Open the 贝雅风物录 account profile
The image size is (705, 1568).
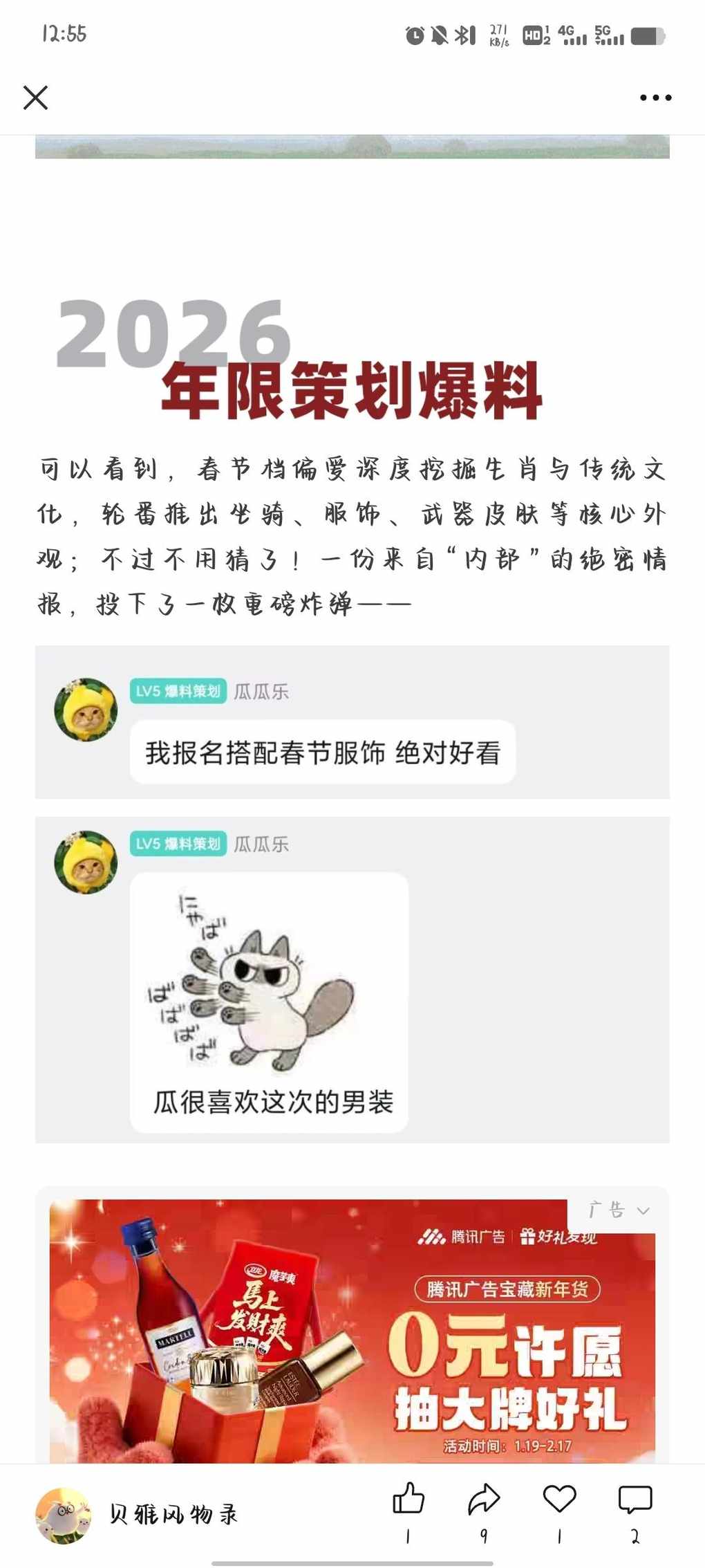point(138,1515)
